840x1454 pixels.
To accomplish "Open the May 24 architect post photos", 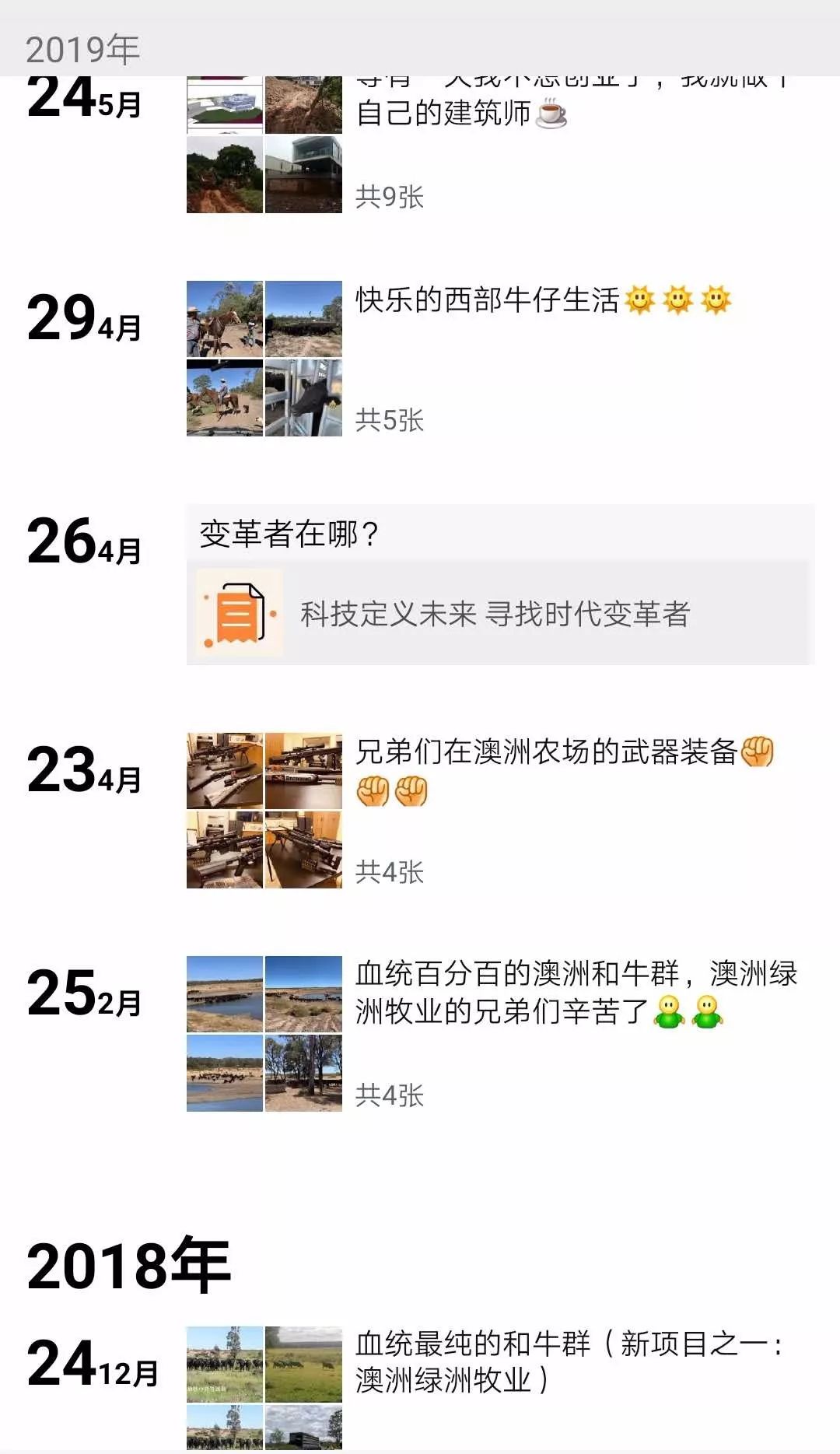I will click(264, 145).
